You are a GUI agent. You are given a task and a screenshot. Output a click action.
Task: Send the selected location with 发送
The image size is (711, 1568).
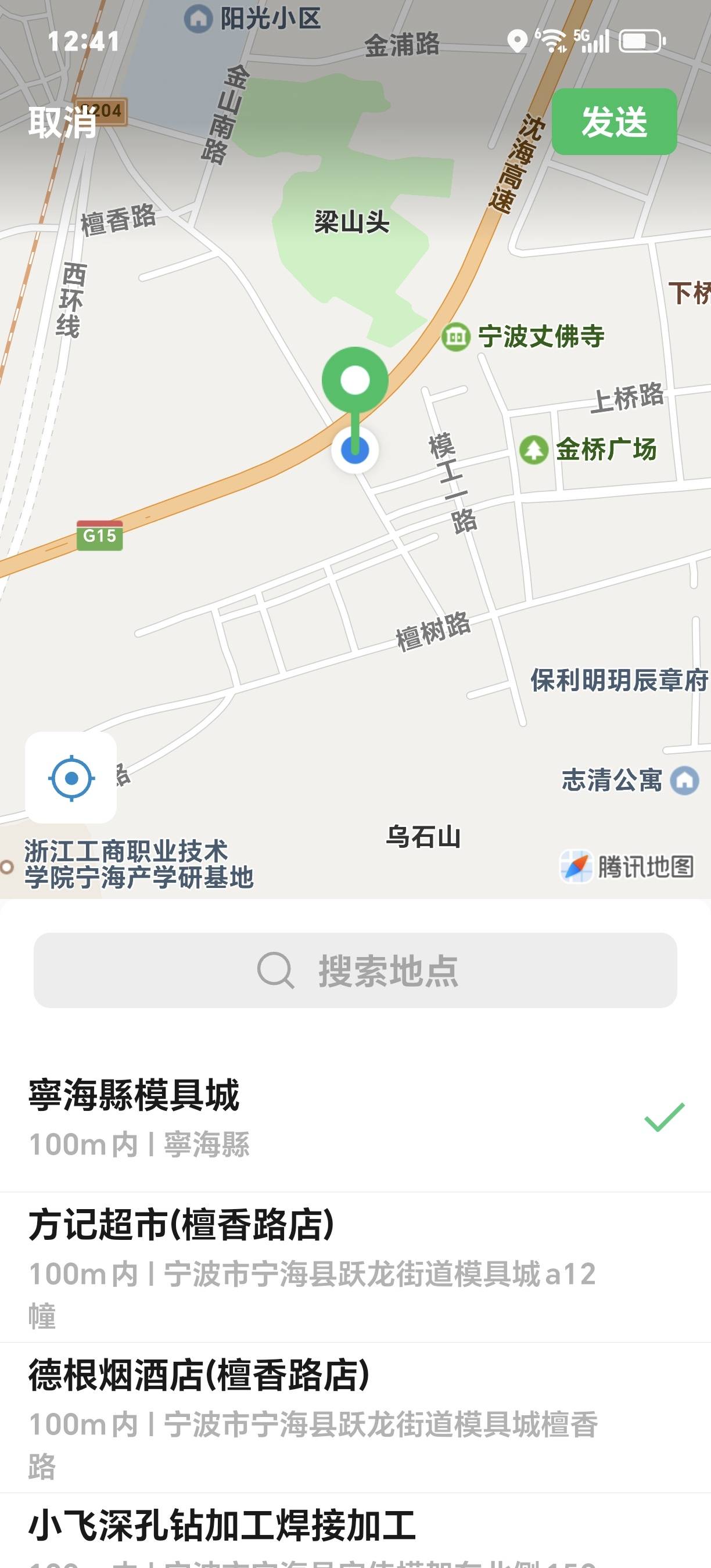tap(613, 122)
